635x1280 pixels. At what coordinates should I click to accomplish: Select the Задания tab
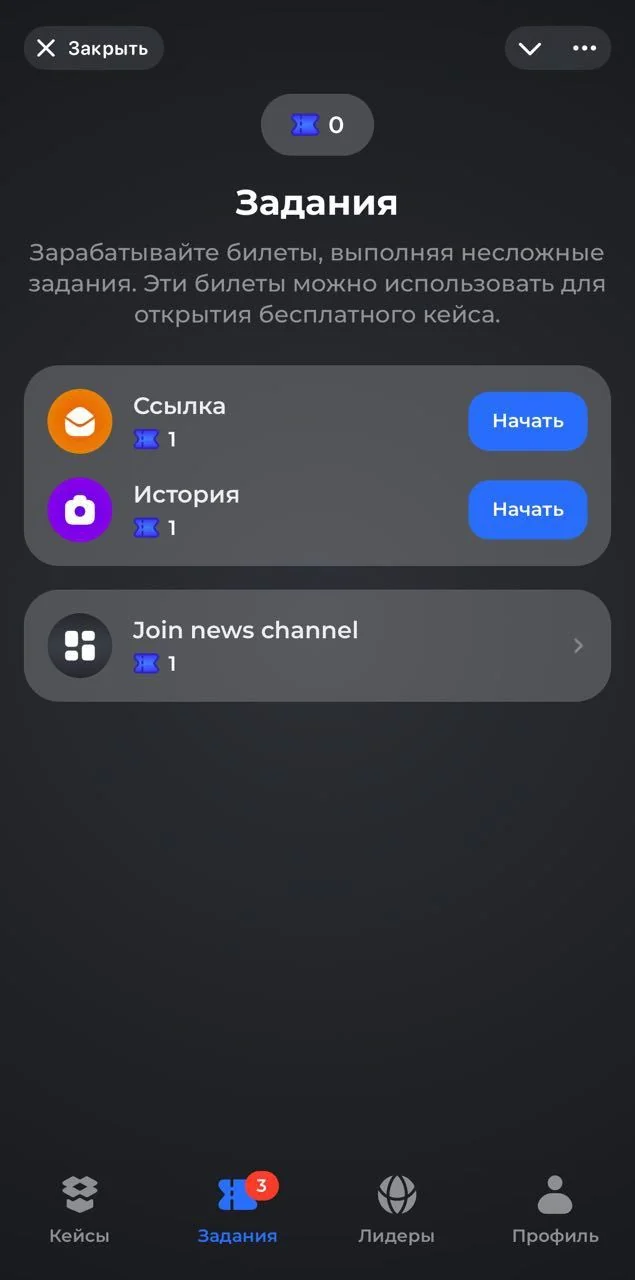tap(238, 1209)
